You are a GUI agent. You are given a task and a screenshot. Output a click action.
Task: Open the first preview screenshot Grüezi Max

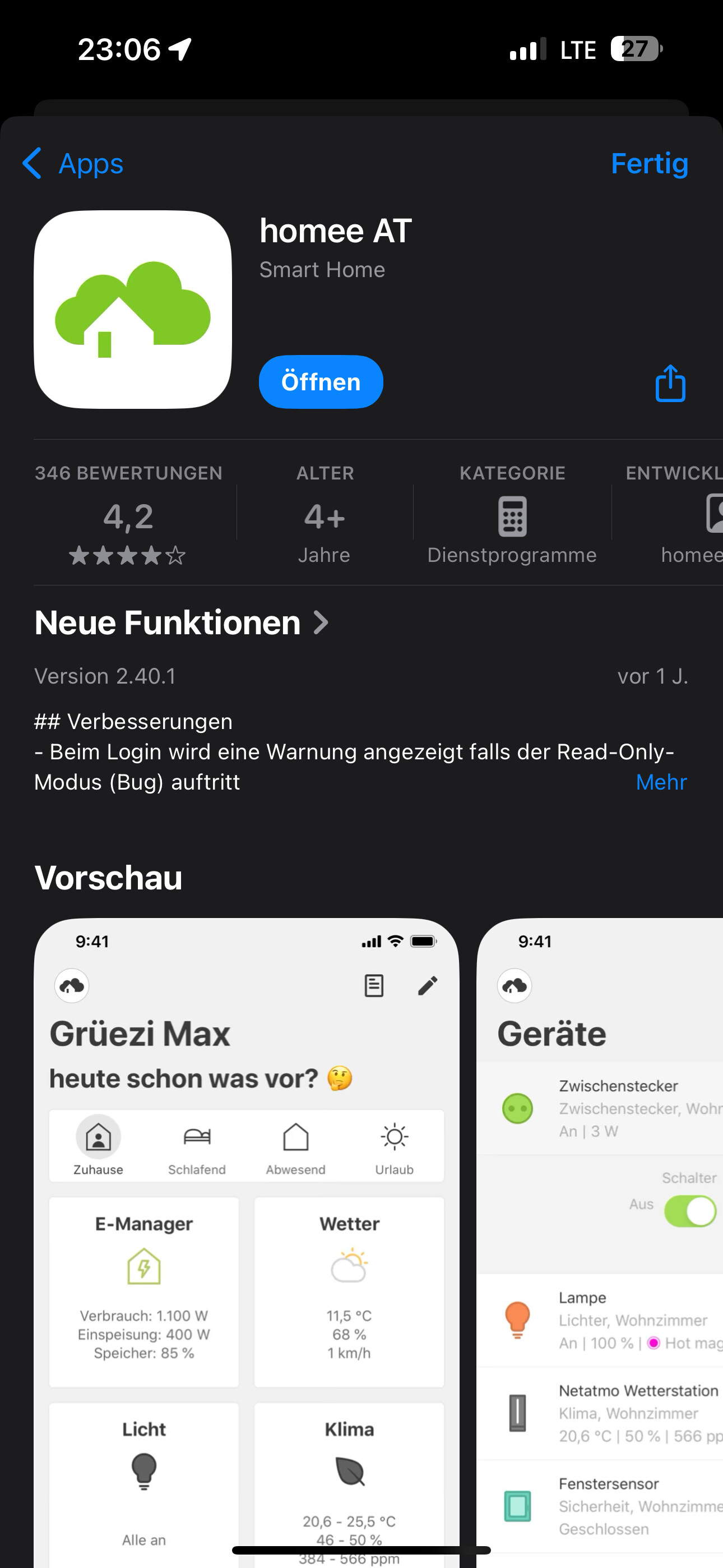(247, 1242)
